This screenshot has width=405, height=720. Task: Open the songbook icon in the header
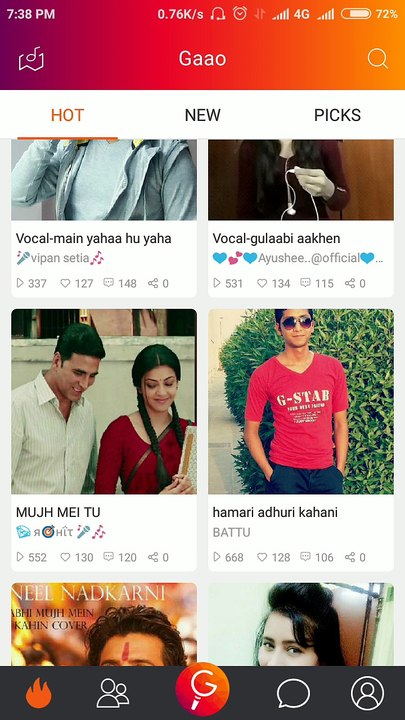31,59
